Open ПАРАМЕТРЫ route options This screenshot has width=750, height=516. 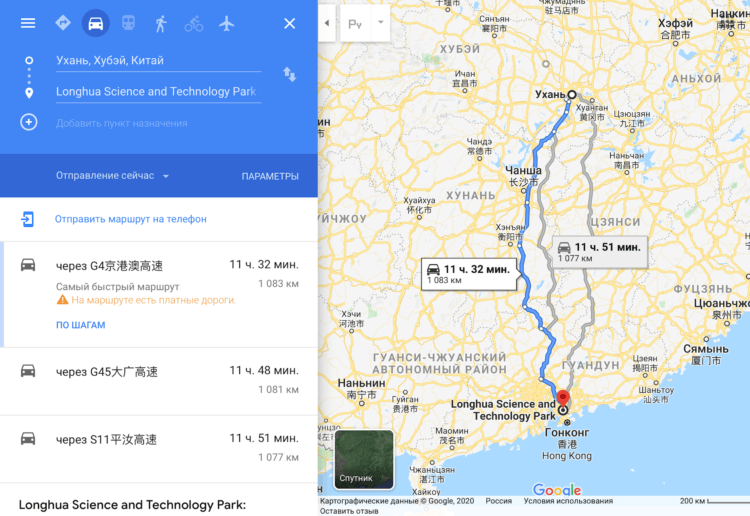270,176
